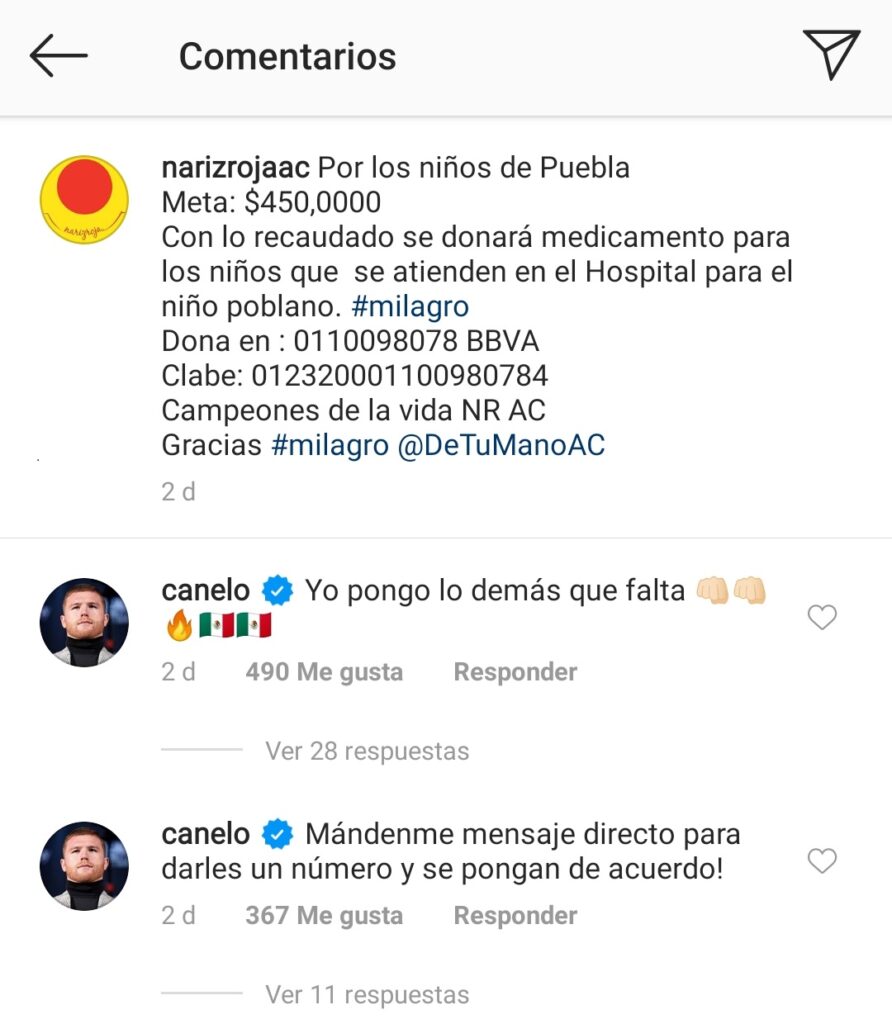Viewport: 892px width, 1024px height.
Task: Open narizrojaac profile picture
Action: (84, 201)
